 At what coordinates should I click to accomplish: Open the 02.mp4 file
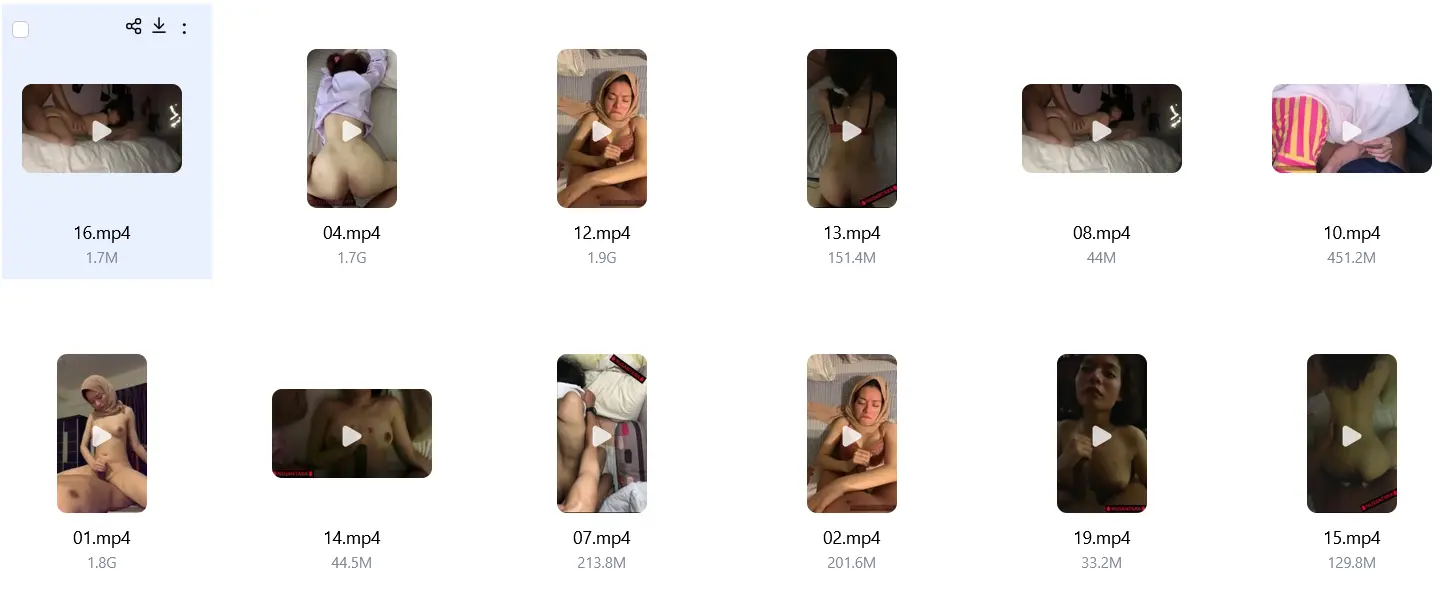coord(852,433)
